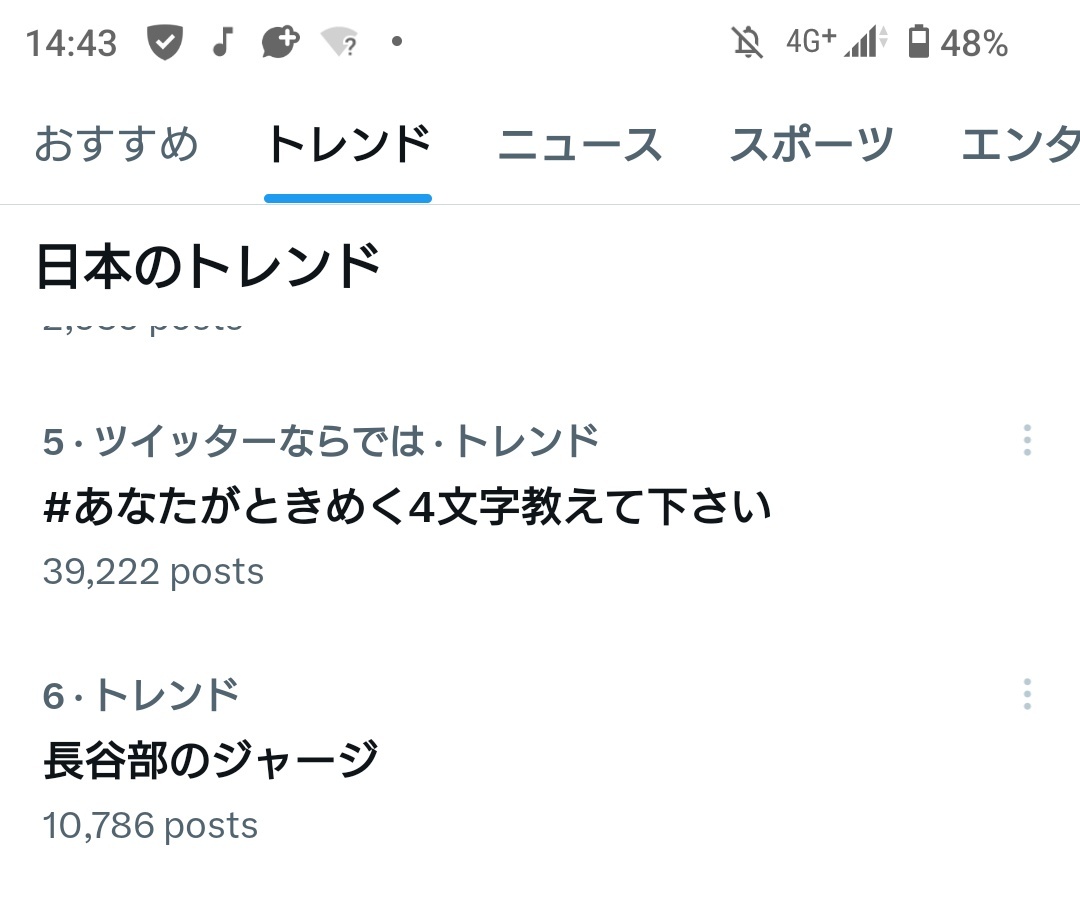Open more options for #あなたがときめく4文字教えて下さい
Screen dimensions: 1080x904
[1027, 440]
